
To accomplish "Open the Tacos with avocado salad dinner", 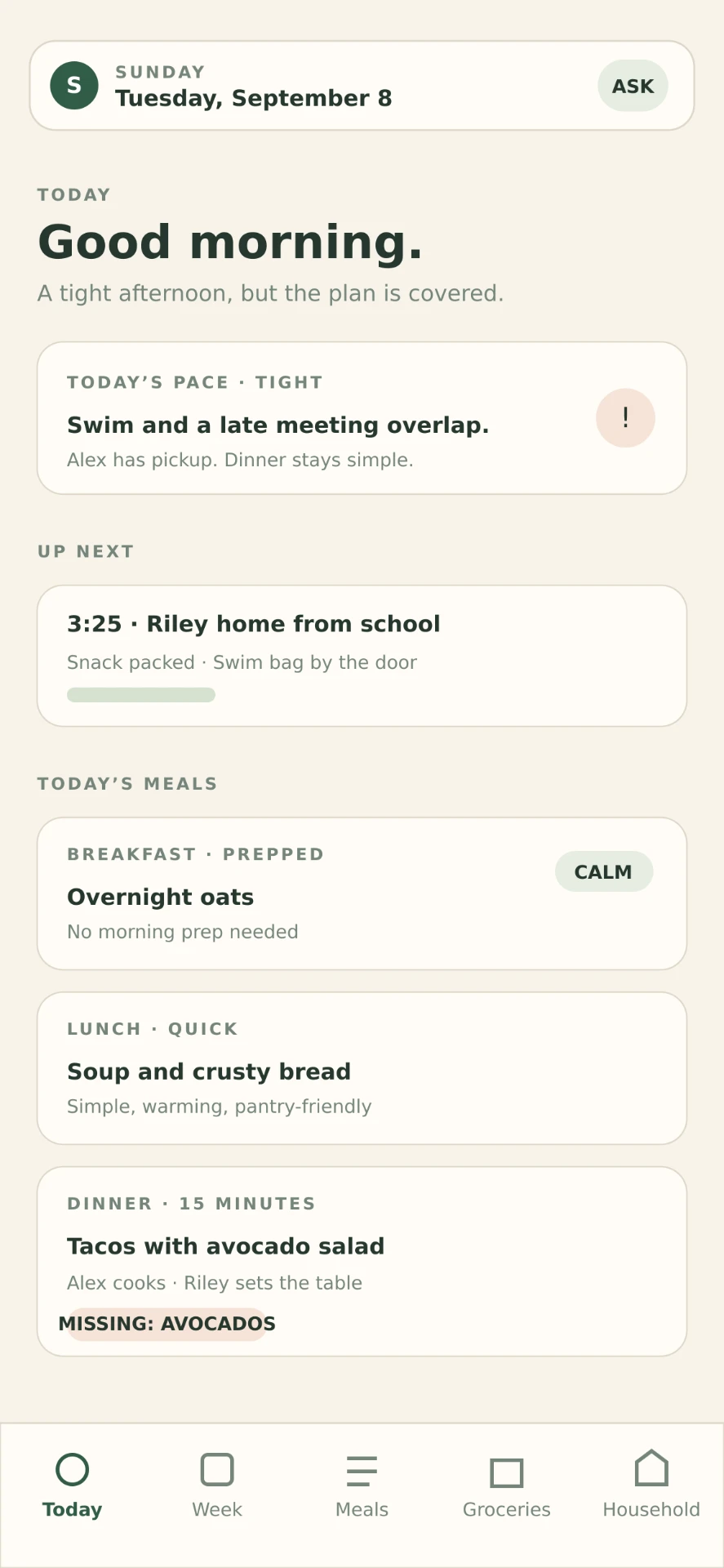I will (x=362, y=1262).
